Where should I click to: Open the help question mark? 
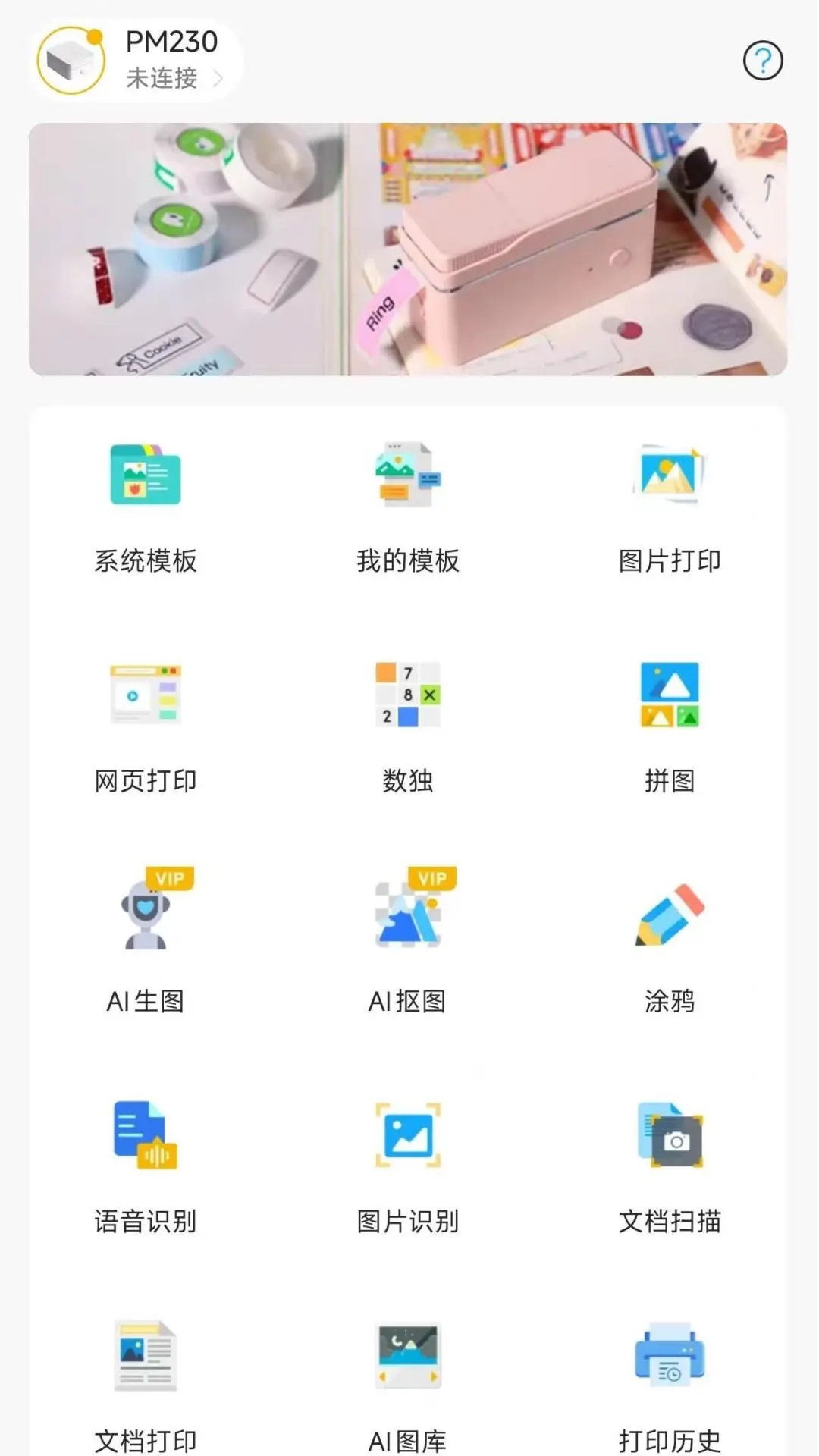coord(761,59)
